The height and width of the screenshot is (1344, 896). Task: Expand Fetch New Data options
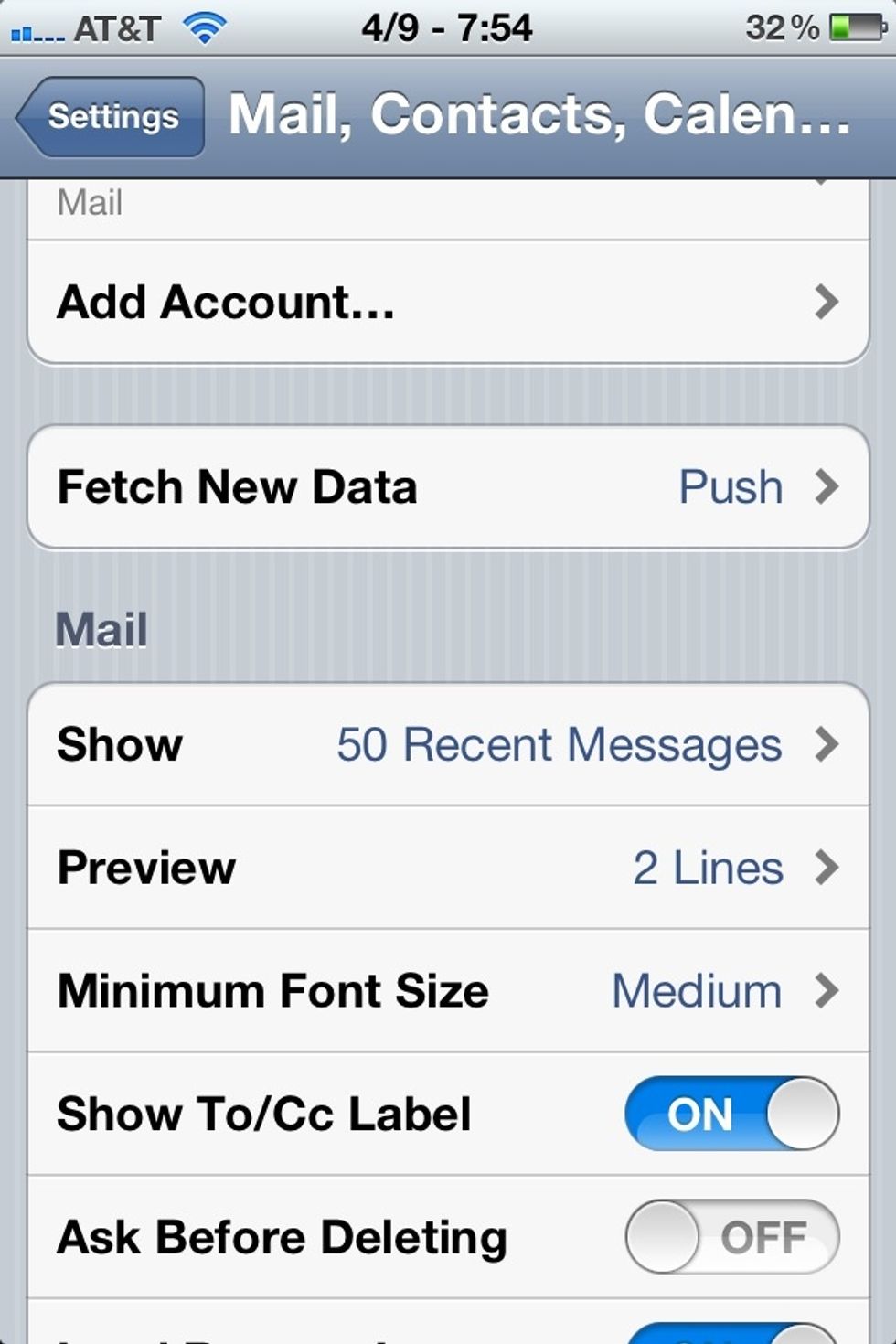point(448,485)
